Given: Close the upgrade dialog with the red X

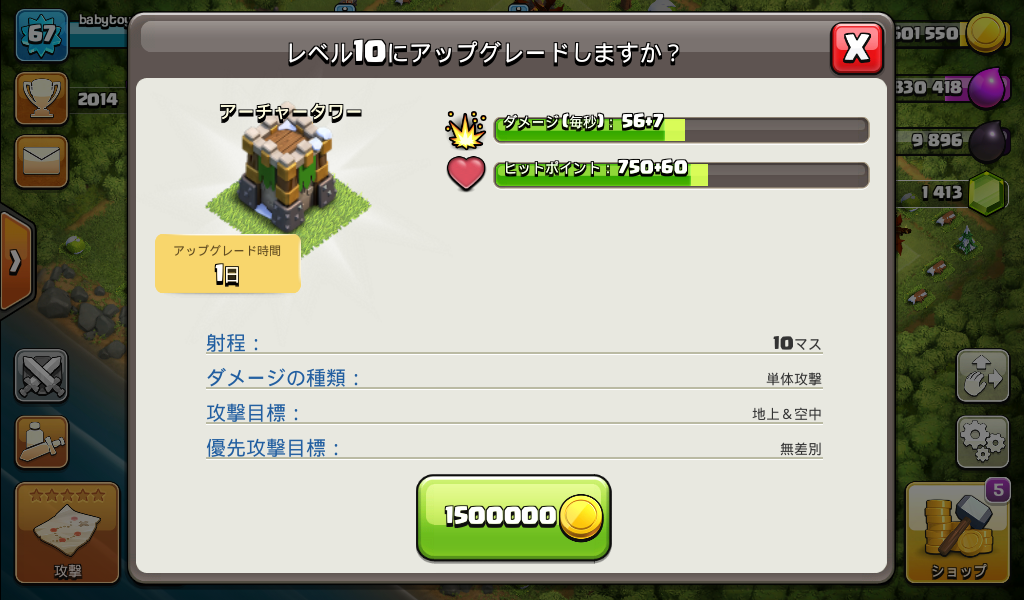Looking at the screenshot, I should [x=857, y=48].
